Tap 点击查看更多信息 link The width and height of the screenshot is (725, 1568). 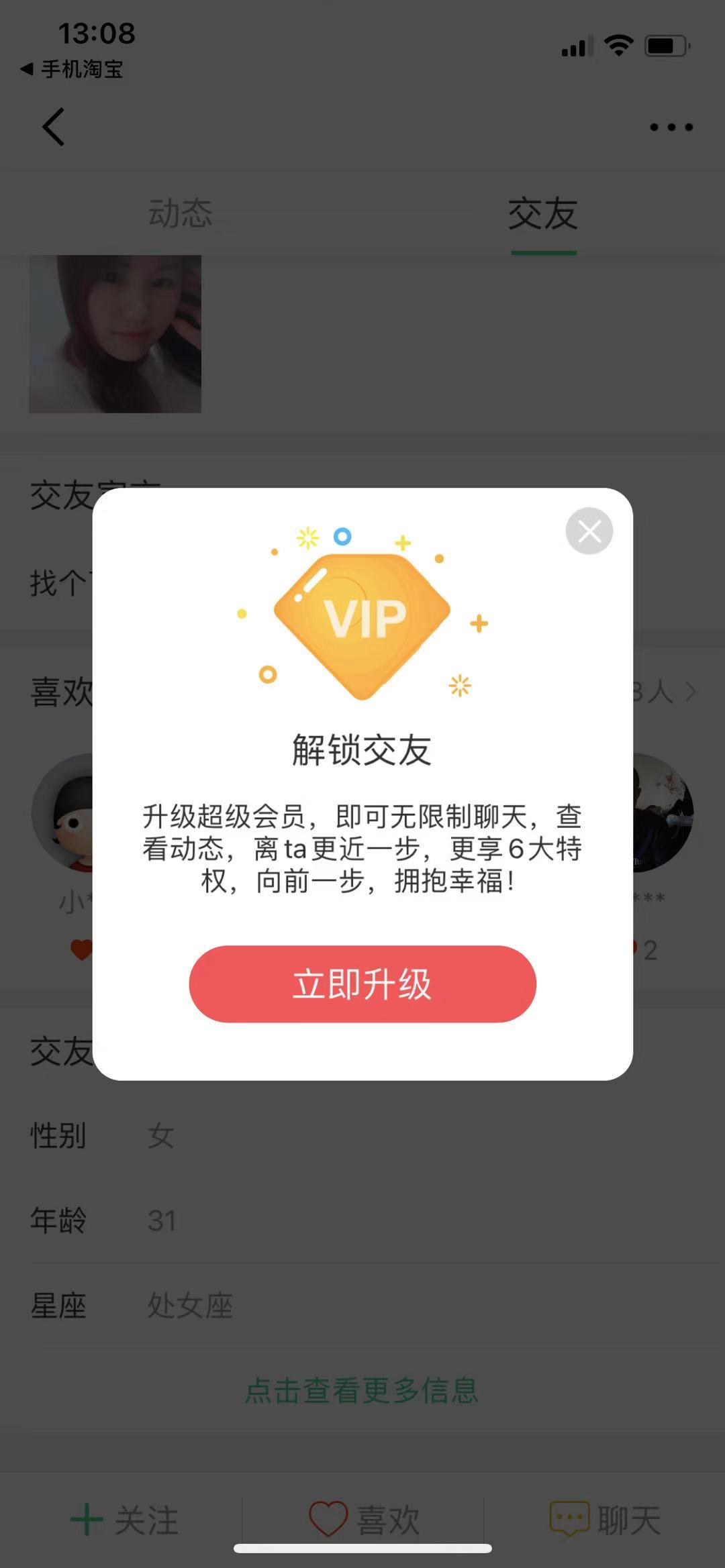point(362,1390)
